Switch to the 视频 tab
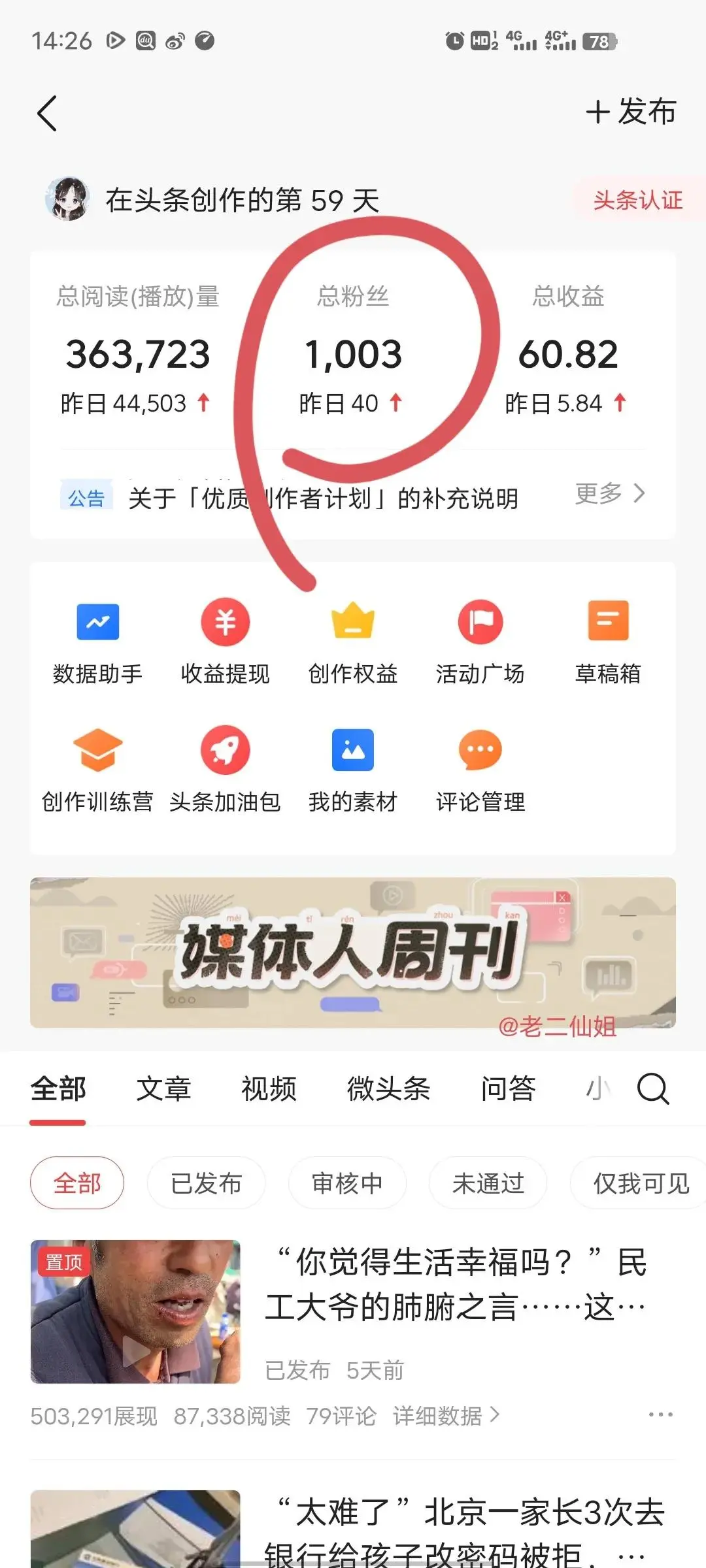Viewport: 706px width, 1568px height. coord(269,1089)
